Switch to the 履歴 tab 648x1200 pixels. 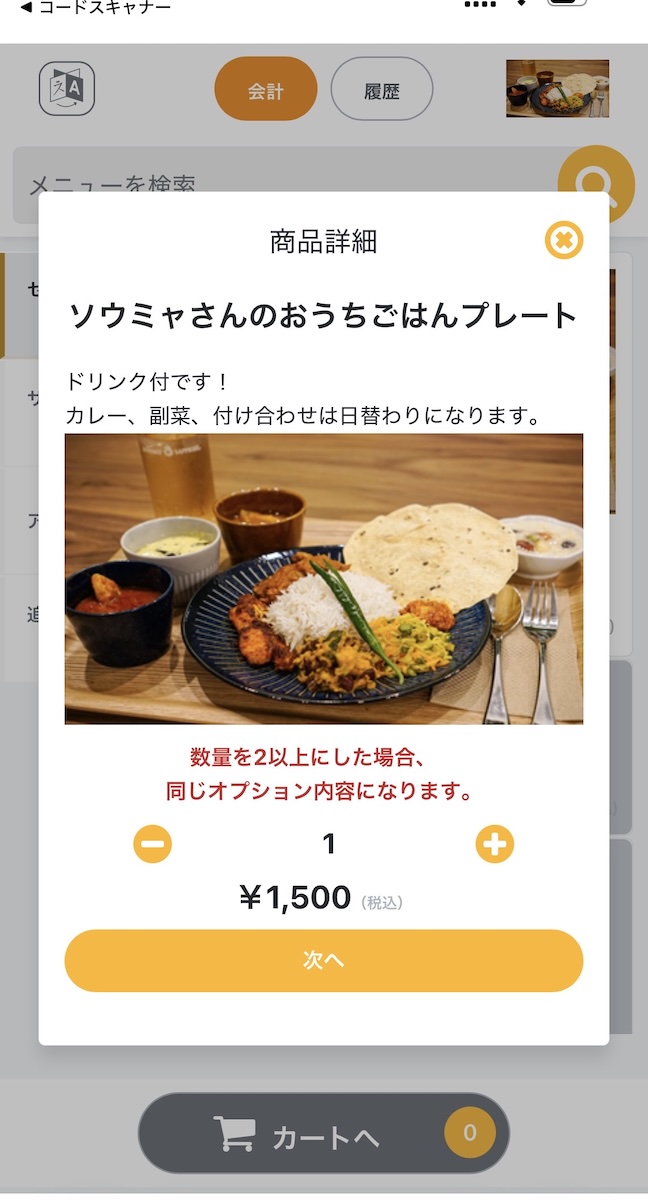[381, 90]
